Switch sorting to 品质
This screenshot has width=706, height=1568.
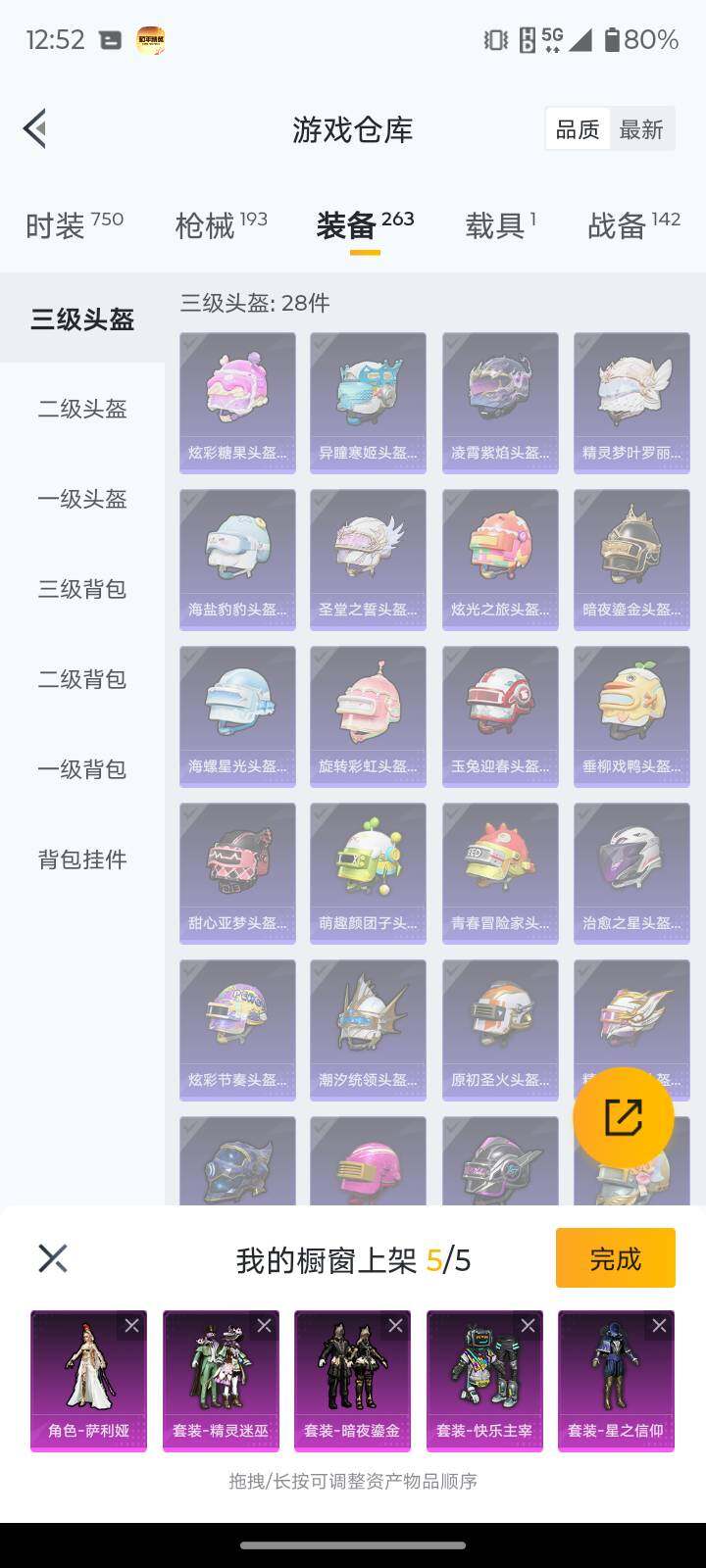(578, 128)
